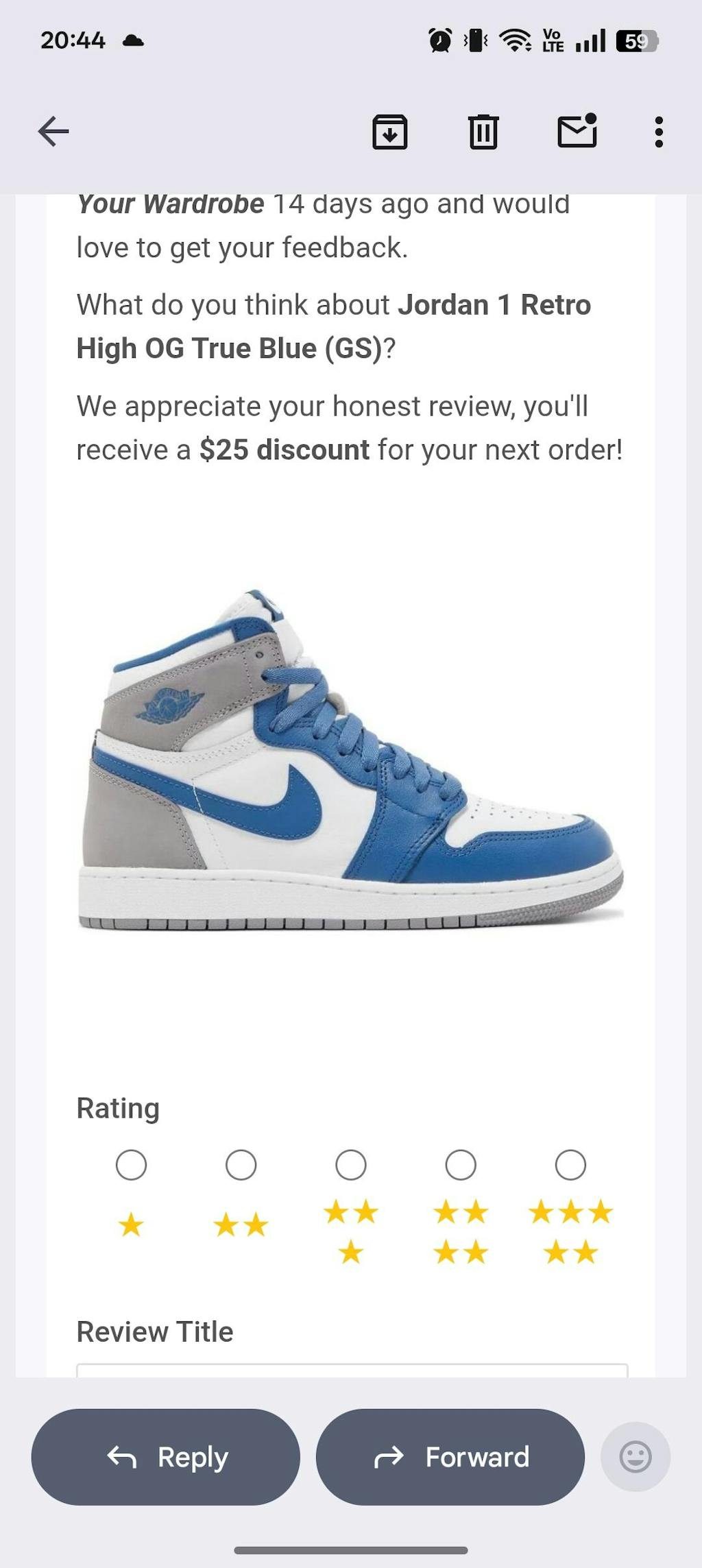Delete this email
This screenshot has height=1568, width=702.
(x=483, y=132)
